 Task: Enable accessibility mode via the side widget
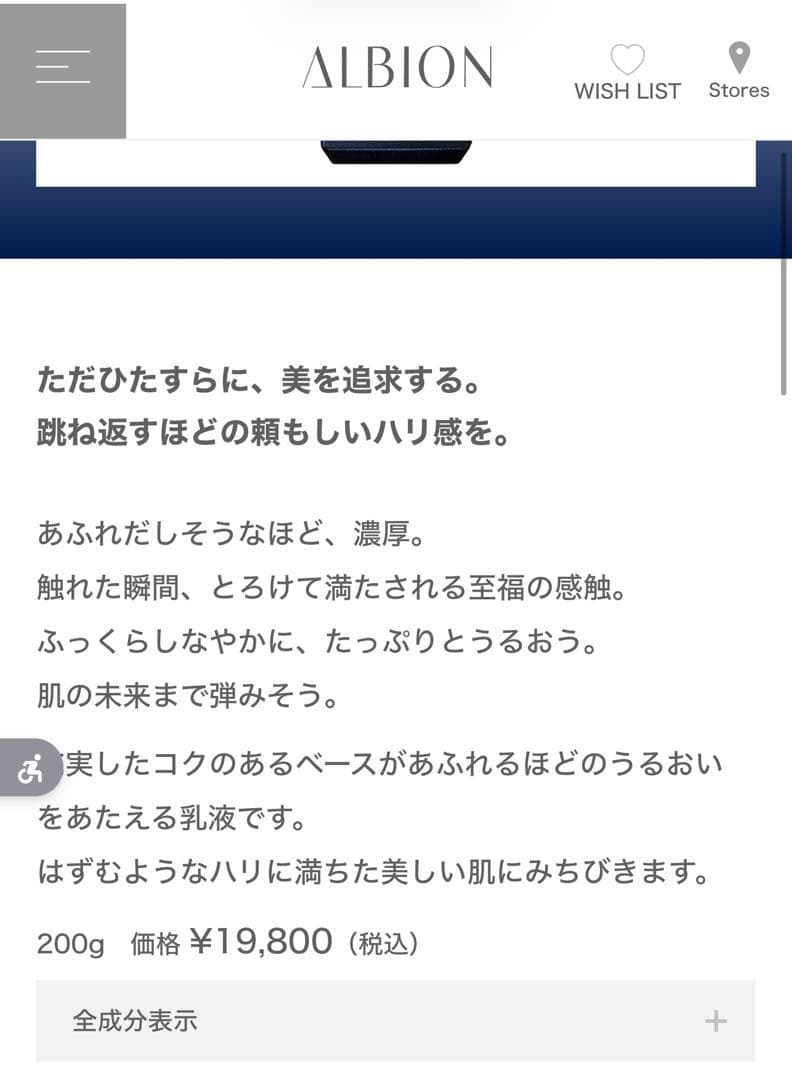coord(30,769)
